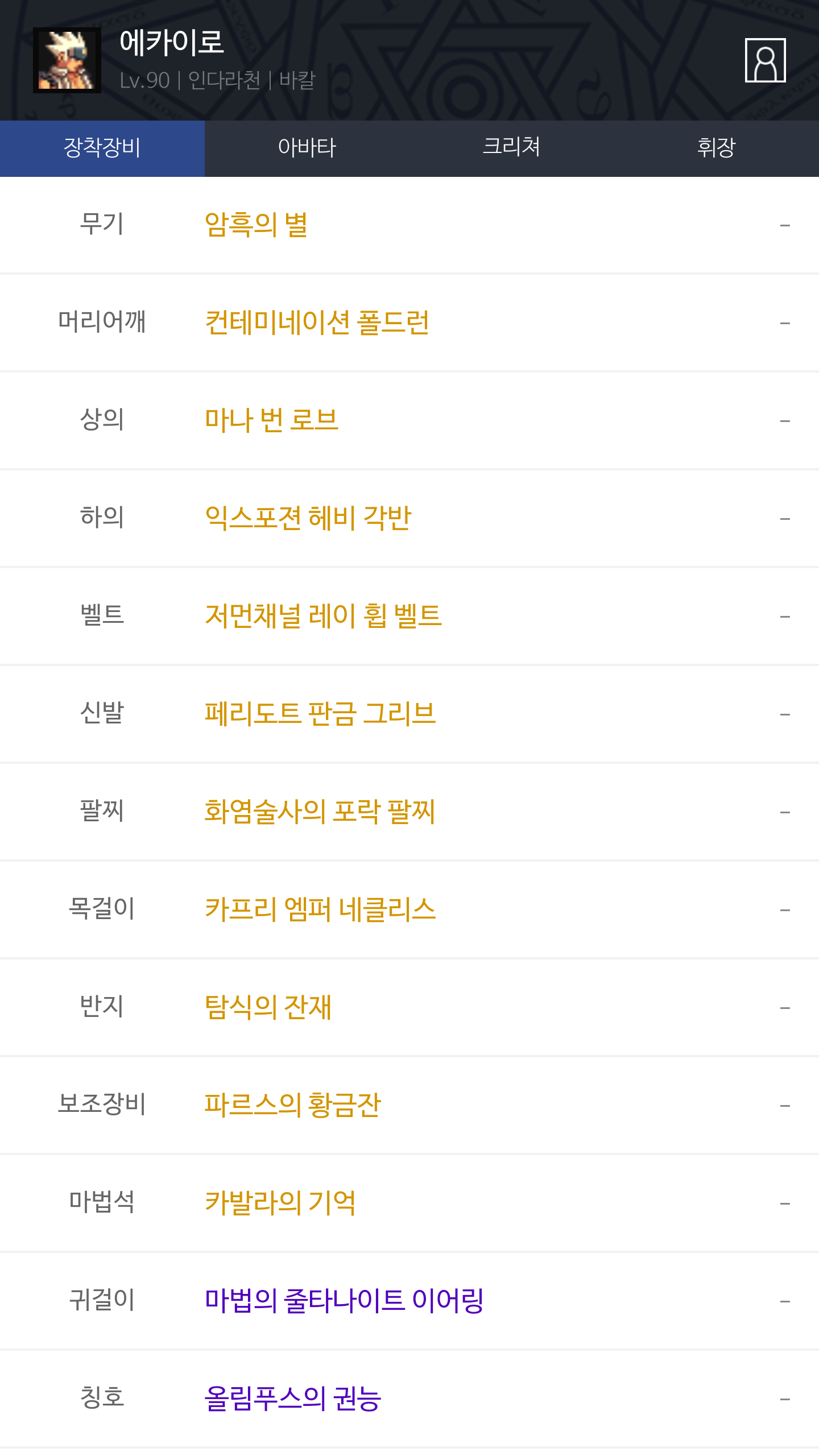Open bracelet 화염술사의 포락 팔찌
Image resolution: width=819 pixels, height=1456 pixels.
[x=320, y=812]
